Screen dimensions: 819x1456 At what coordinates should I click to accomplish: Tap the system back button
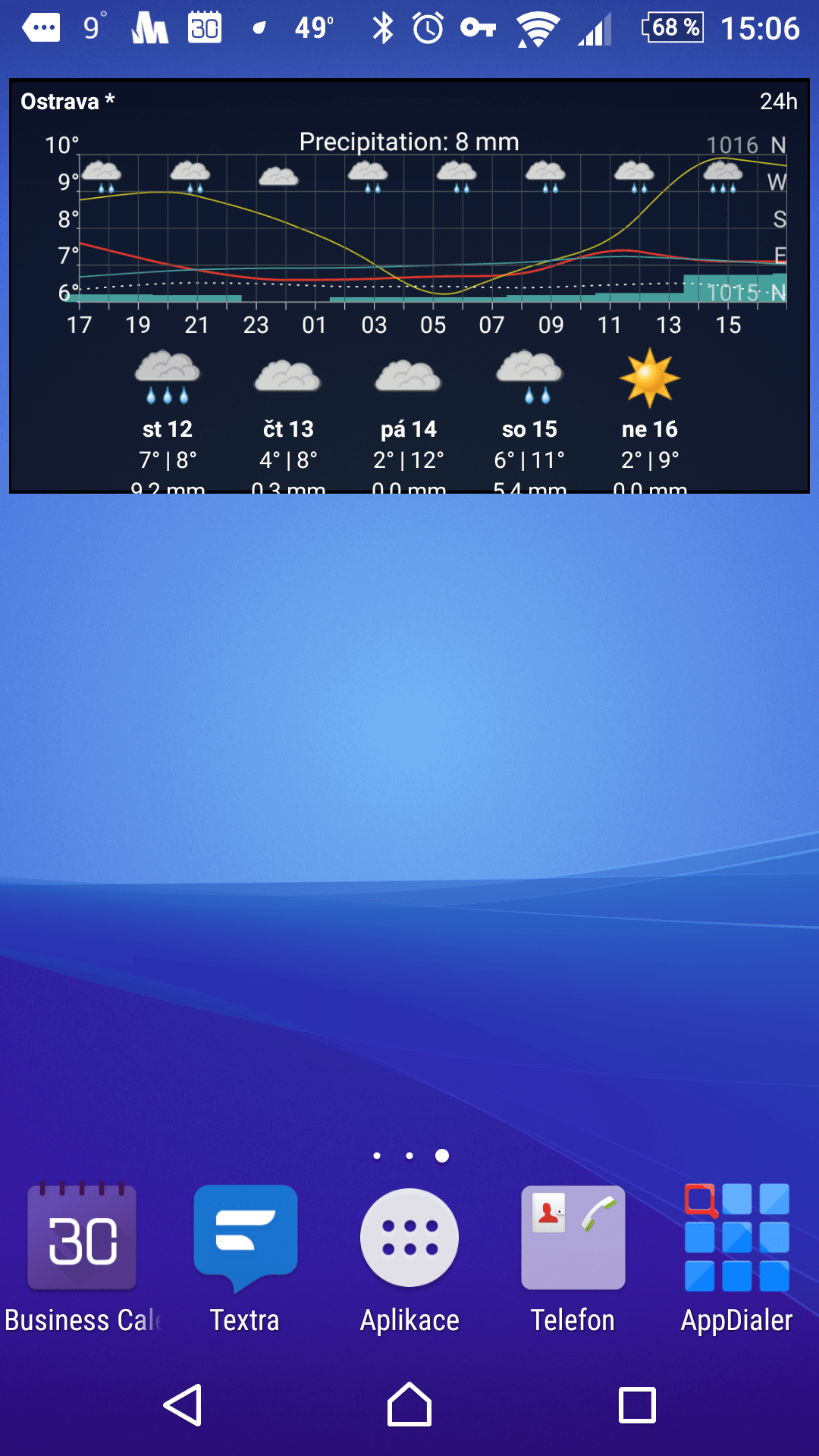point(183,1405)
